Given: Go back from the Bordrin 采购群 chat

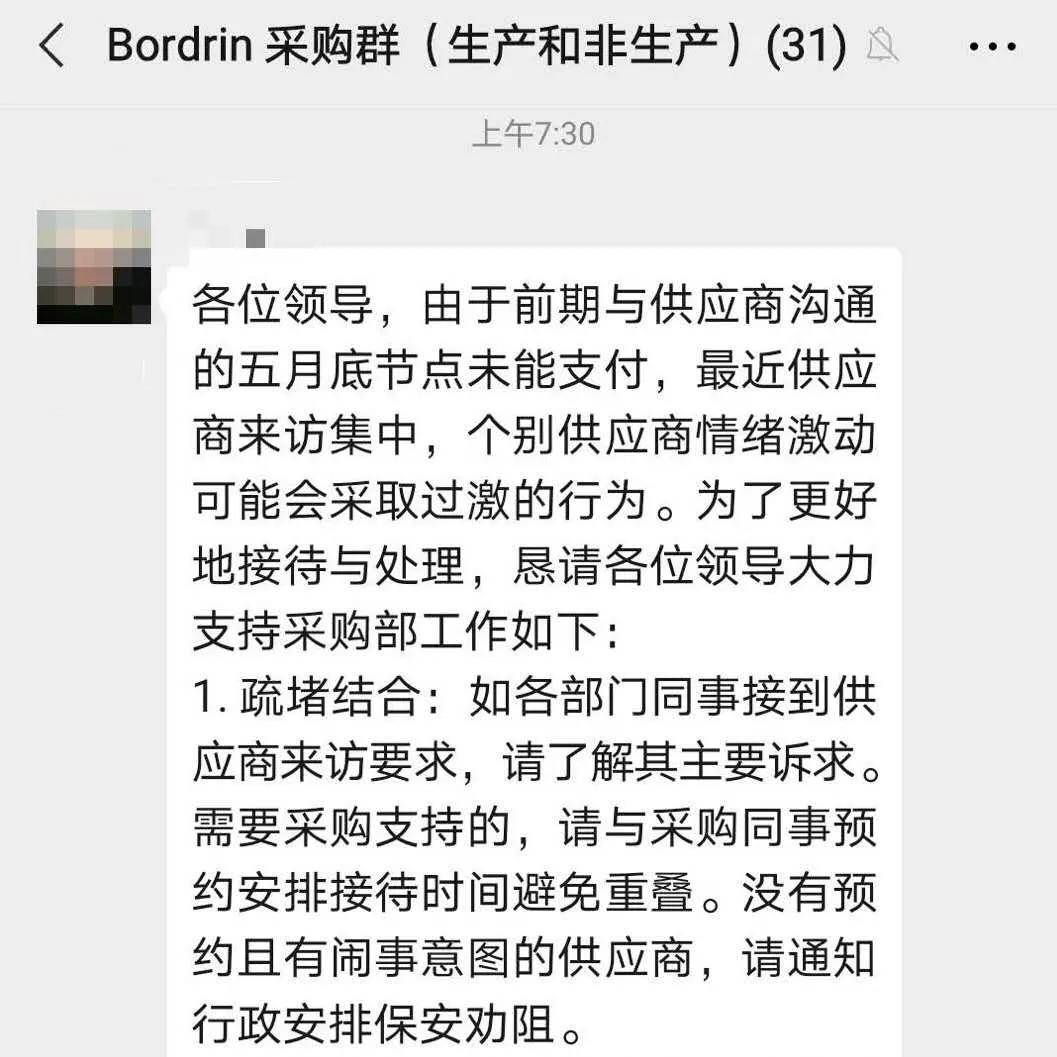Looking at the screenshot, I should point(51,47).
